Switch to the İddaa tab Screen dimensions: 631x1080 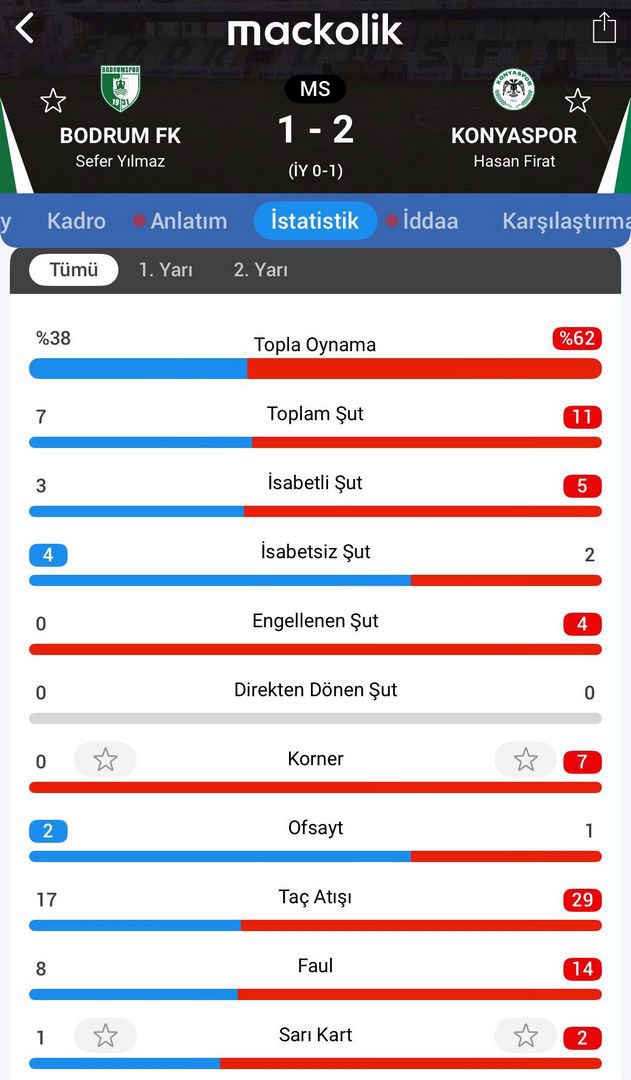pos(430,221)
